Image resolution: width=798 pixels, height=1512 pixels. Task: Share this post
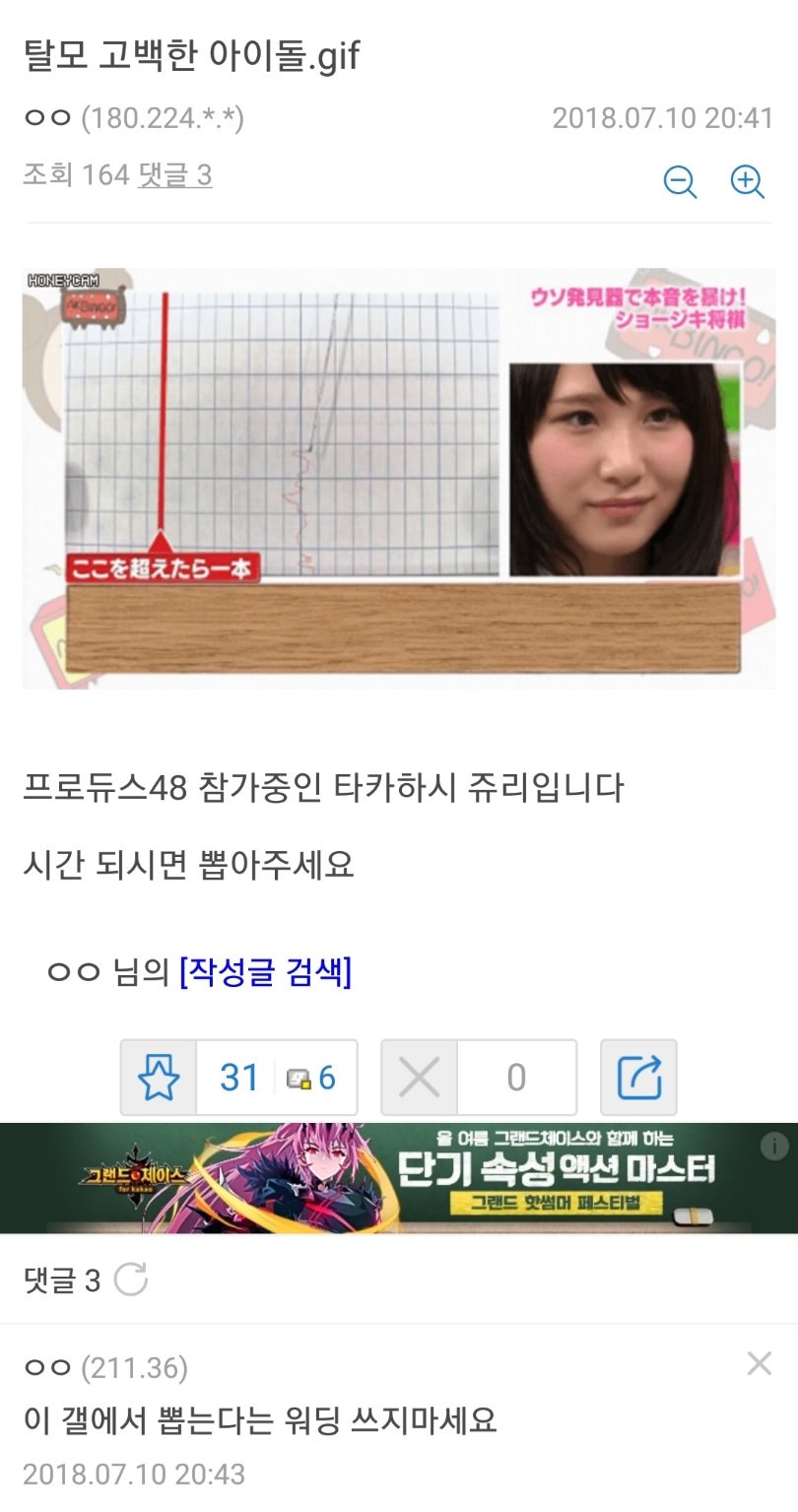tap(638, 1078)
